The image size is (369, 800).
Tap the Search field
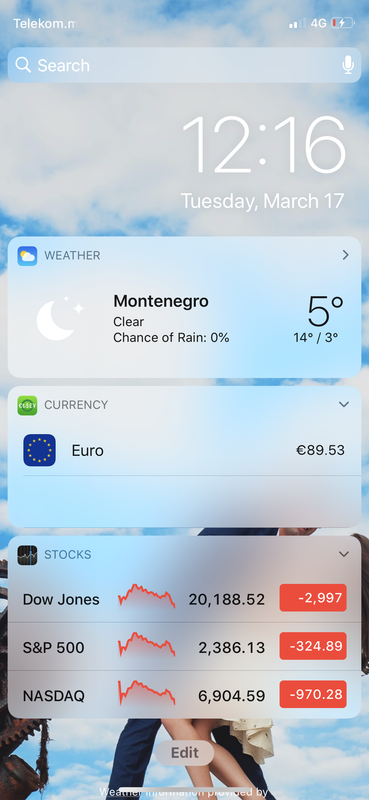pos(184,65)
